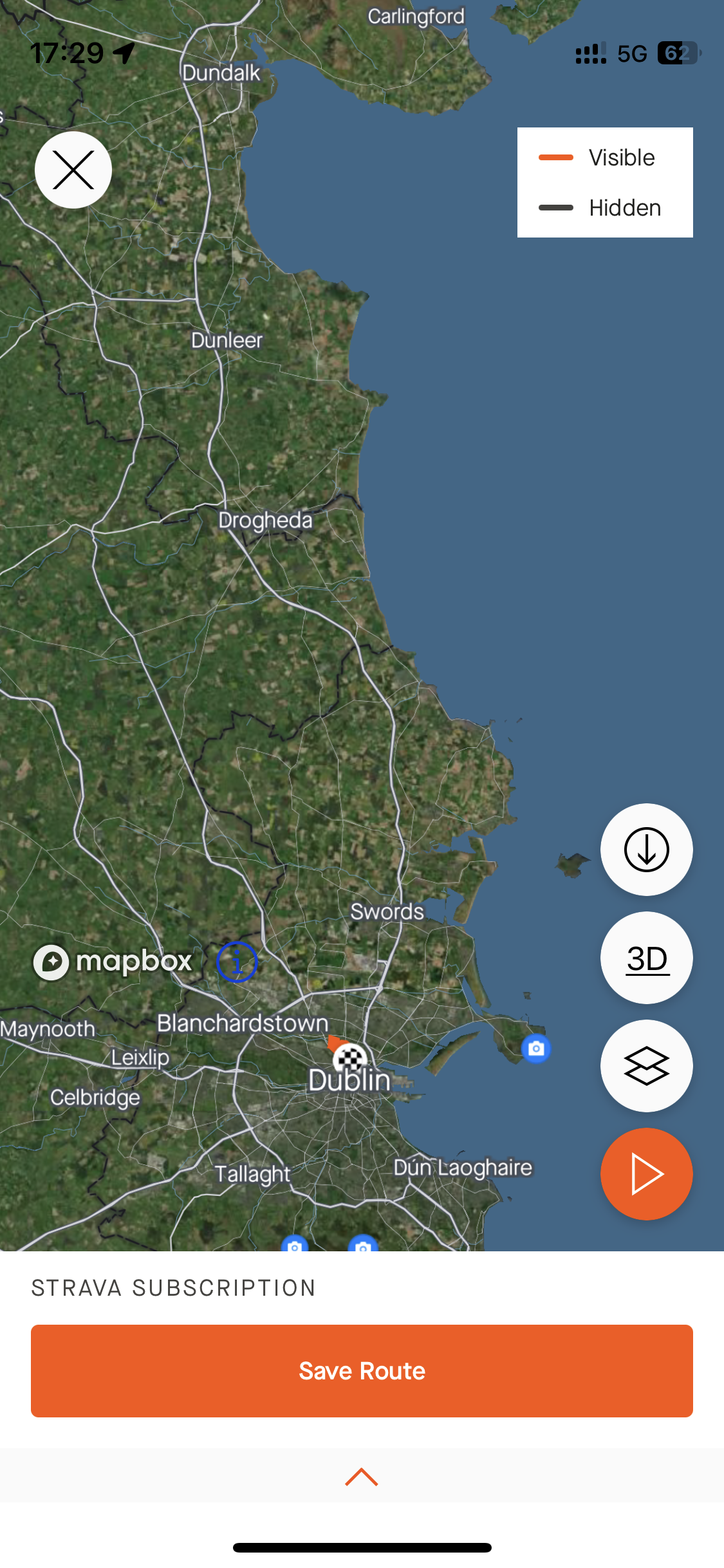The height and width of the screenshot is (1568, 724).
Task: Play the route flyover
Action: (x=646, y=1174)
